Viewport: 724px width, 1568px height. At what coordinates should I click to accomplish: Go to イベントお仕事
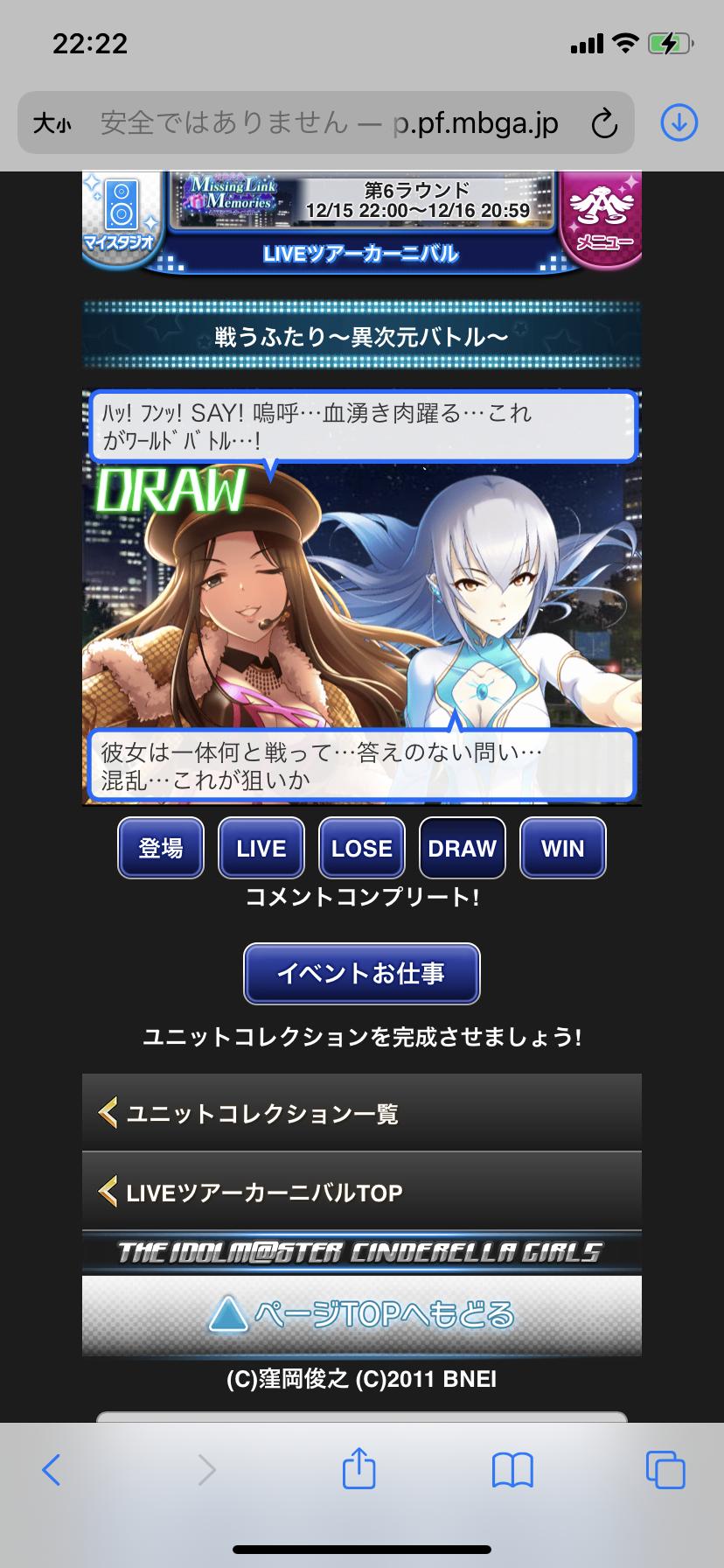coord(362,973)
